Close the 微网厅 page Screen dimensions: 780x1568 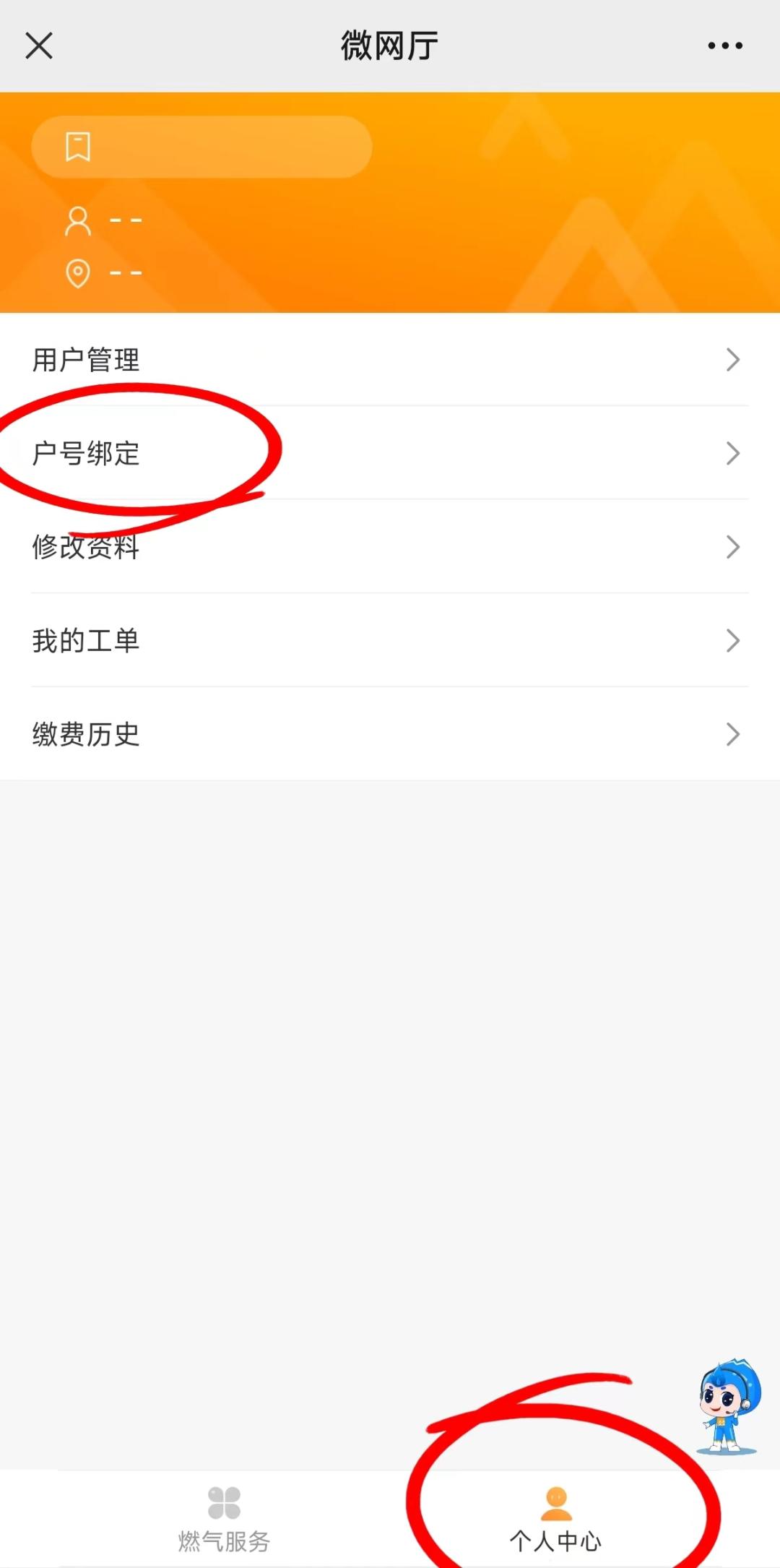coord(39,46)
